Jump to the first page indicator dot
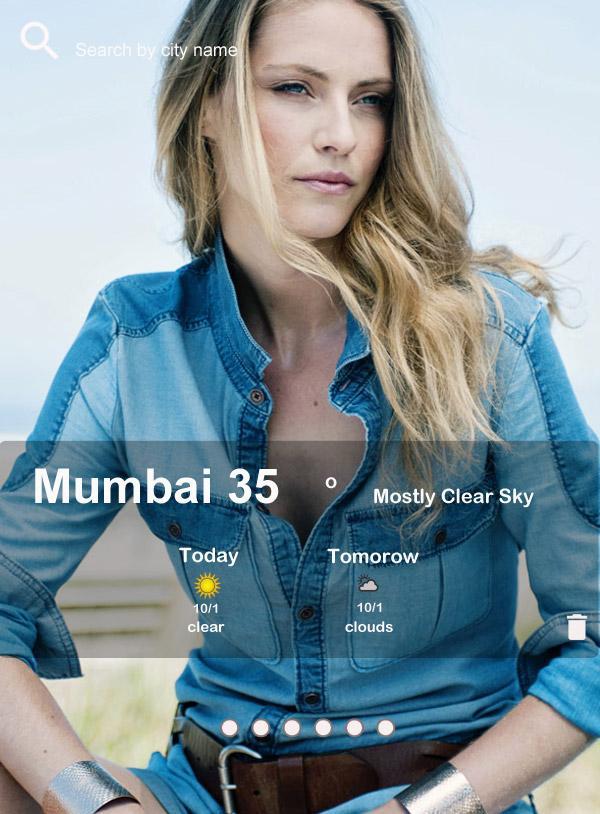The width and height of the screenshot is (600, 814). tap(229, 727)
